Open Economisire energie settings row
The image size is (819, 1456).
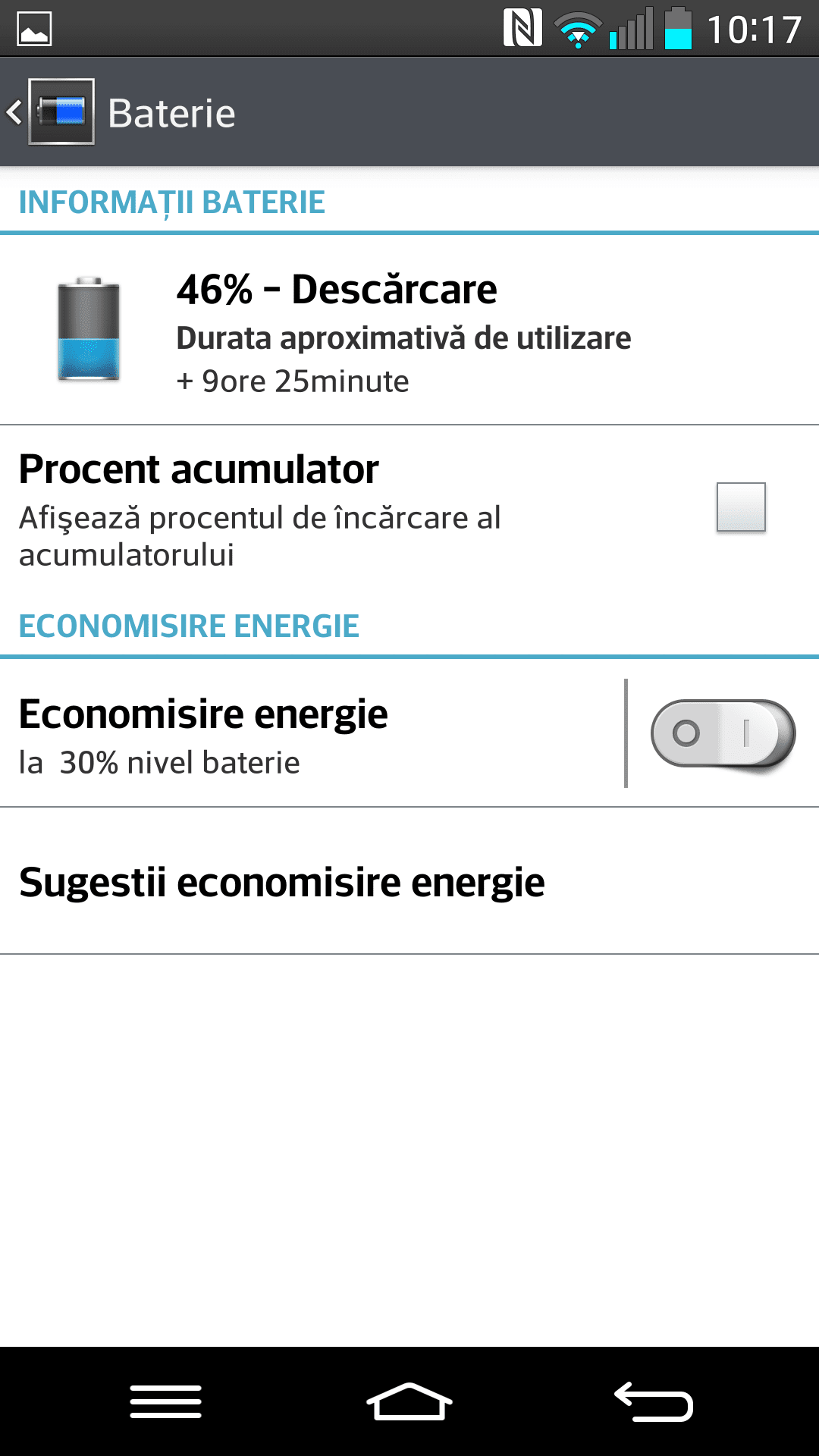pyautogui.click(x=312, y=733)
